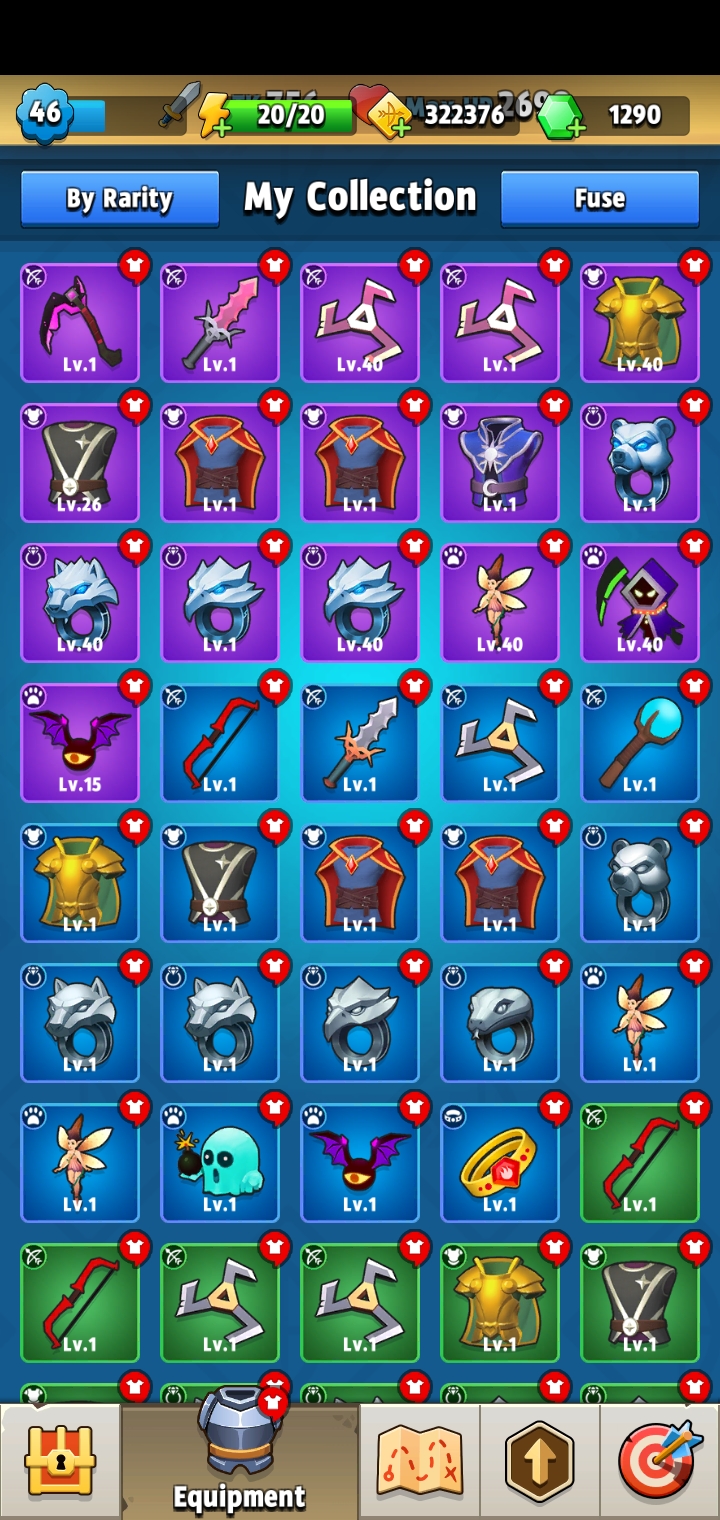Select the golden ring with red gem
This screenshot has height=1520, width=720.
pos(500,1160)
